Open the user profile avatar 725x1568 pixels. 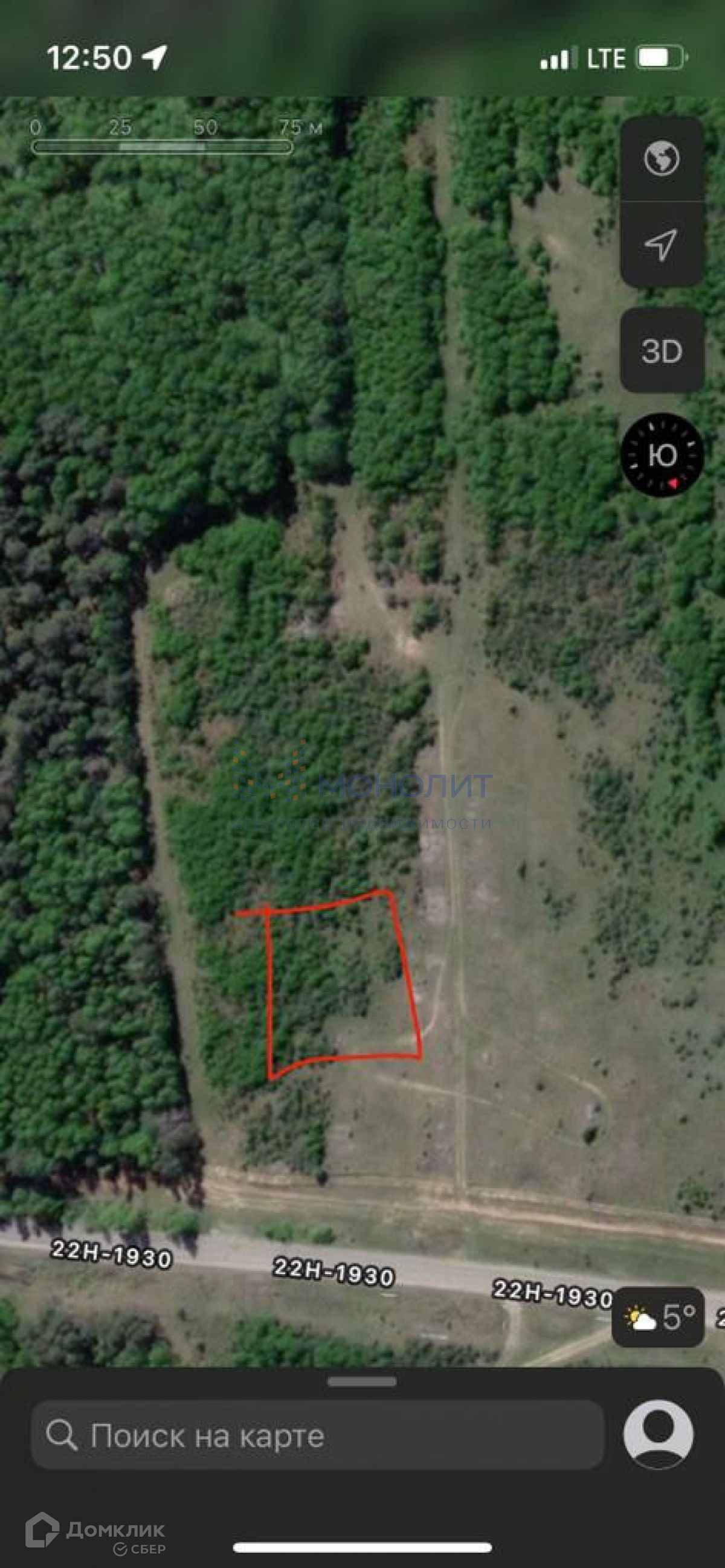(658, 1435)
